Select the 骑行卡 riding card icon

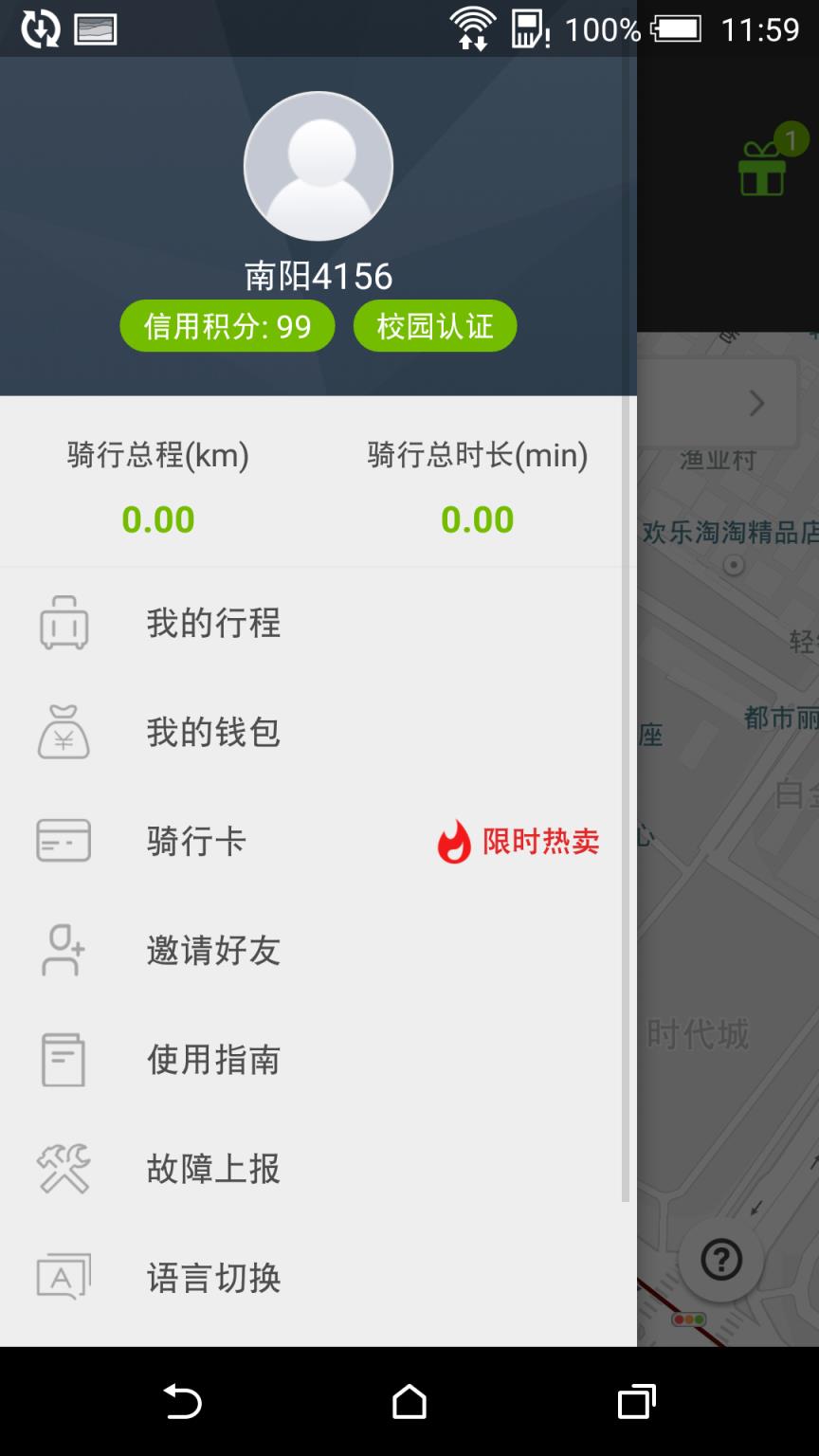click(63, 840)
